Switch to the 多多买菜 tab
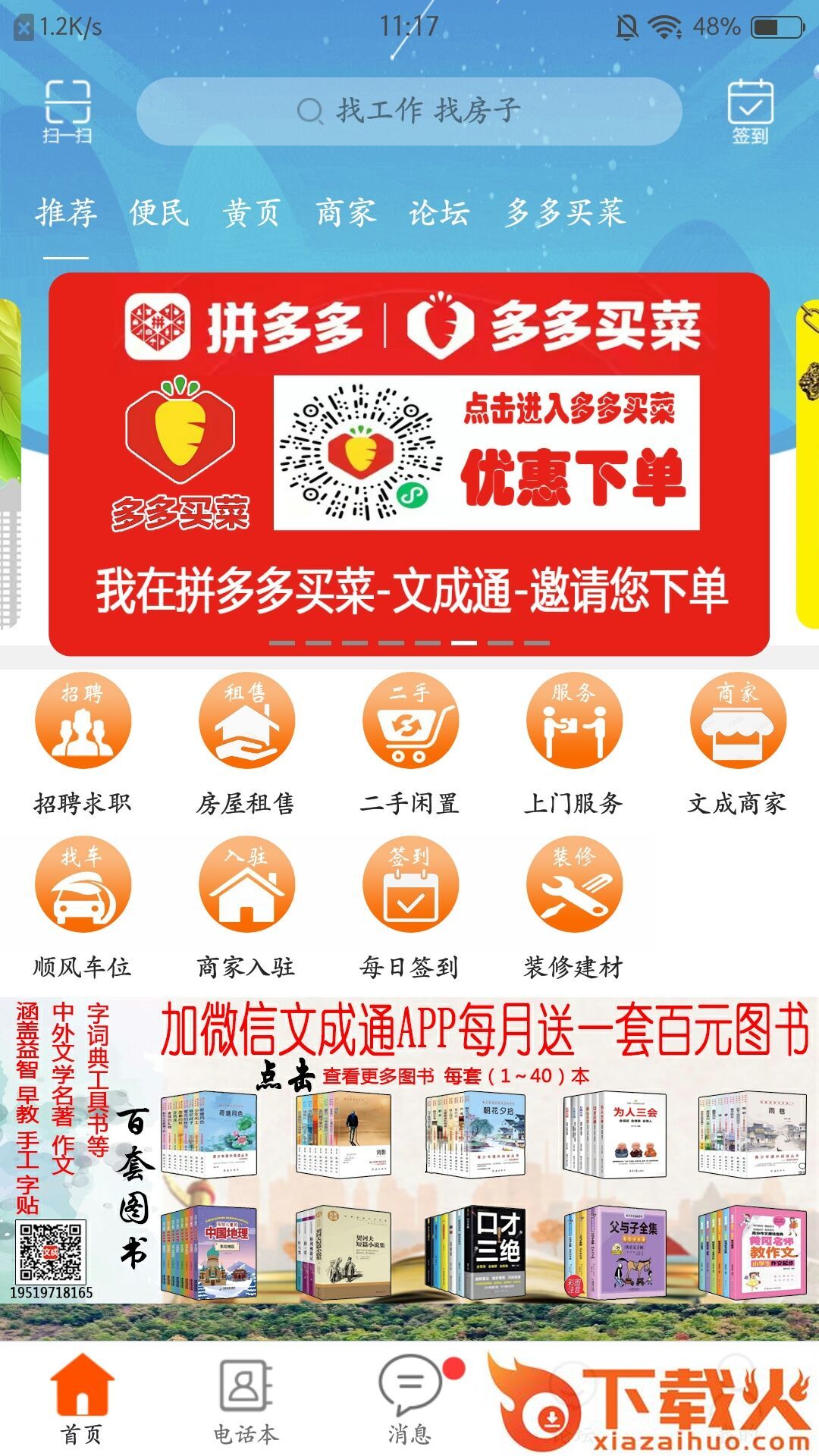The width and height of the screenshot is (819, 1456). pyautogui.click(x=565, y=212)
